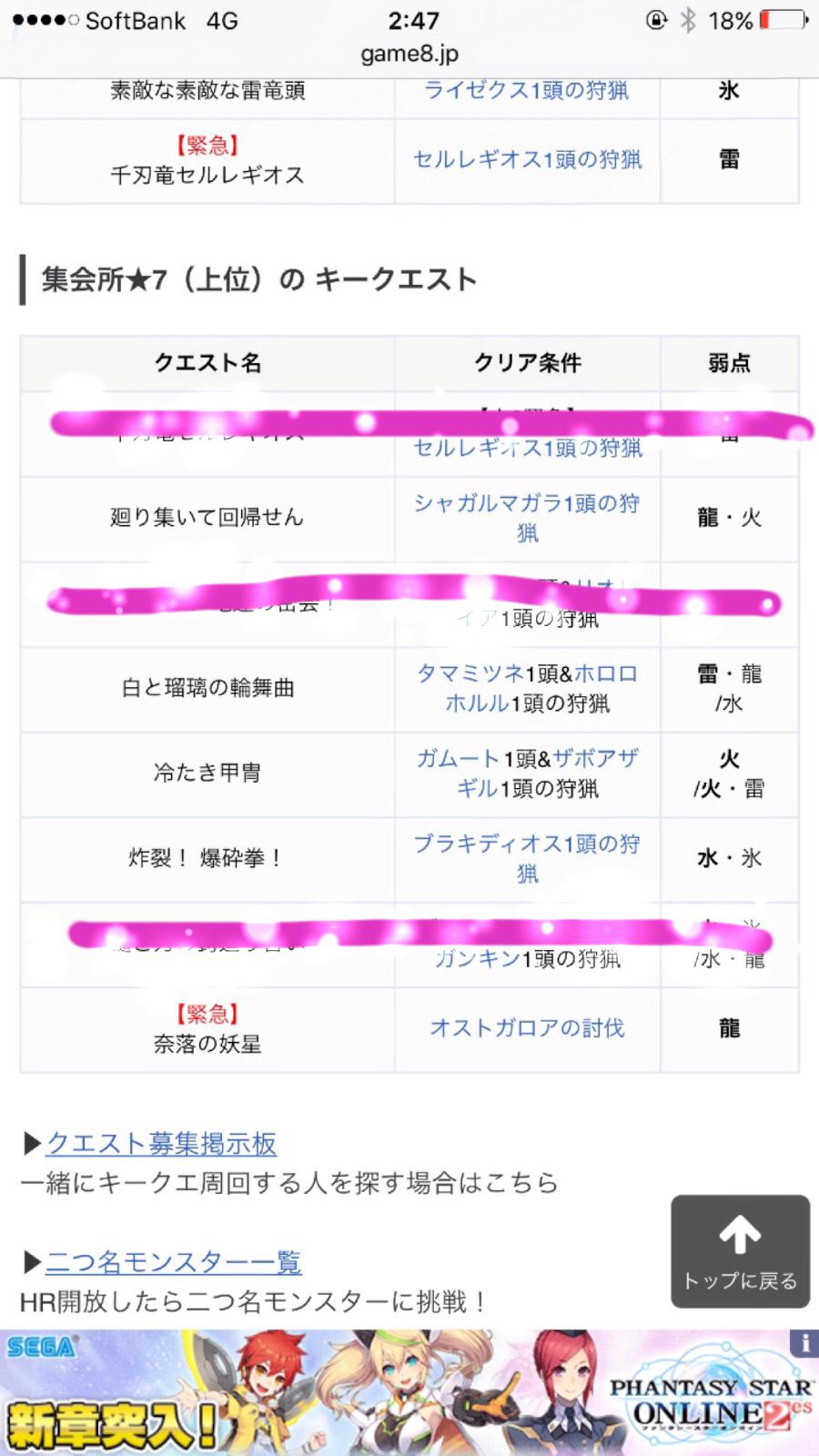
Task: Open the オストガロアの討伐 quest link
Action: pyautogui.click(x=526, y=1027)
